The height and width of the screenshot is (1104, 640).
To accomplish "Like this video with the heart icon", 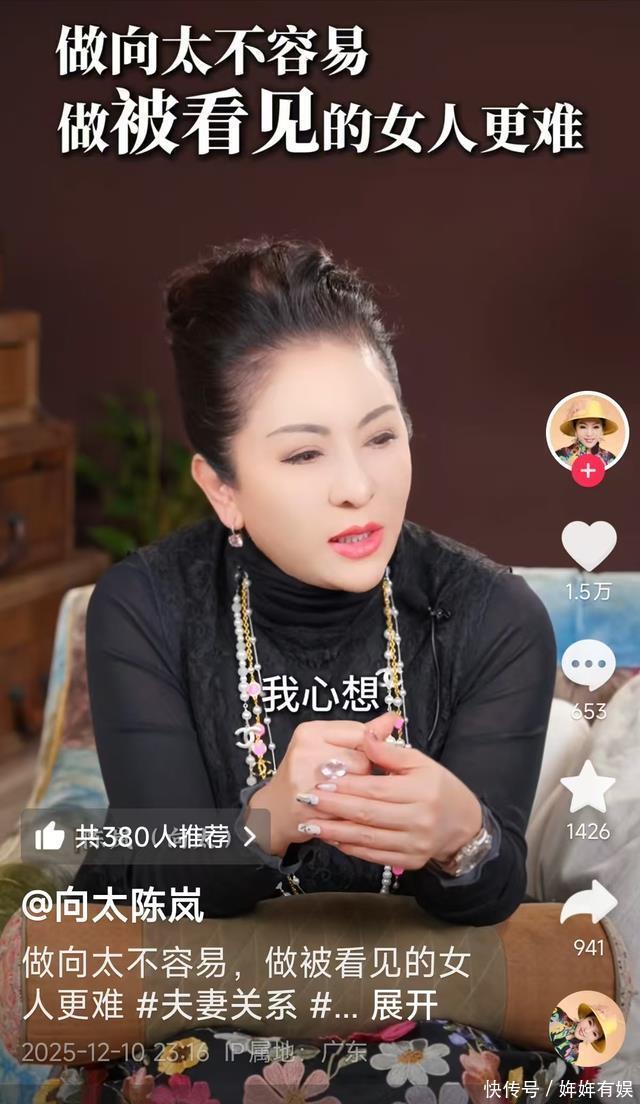I will (x=588, y=546).
